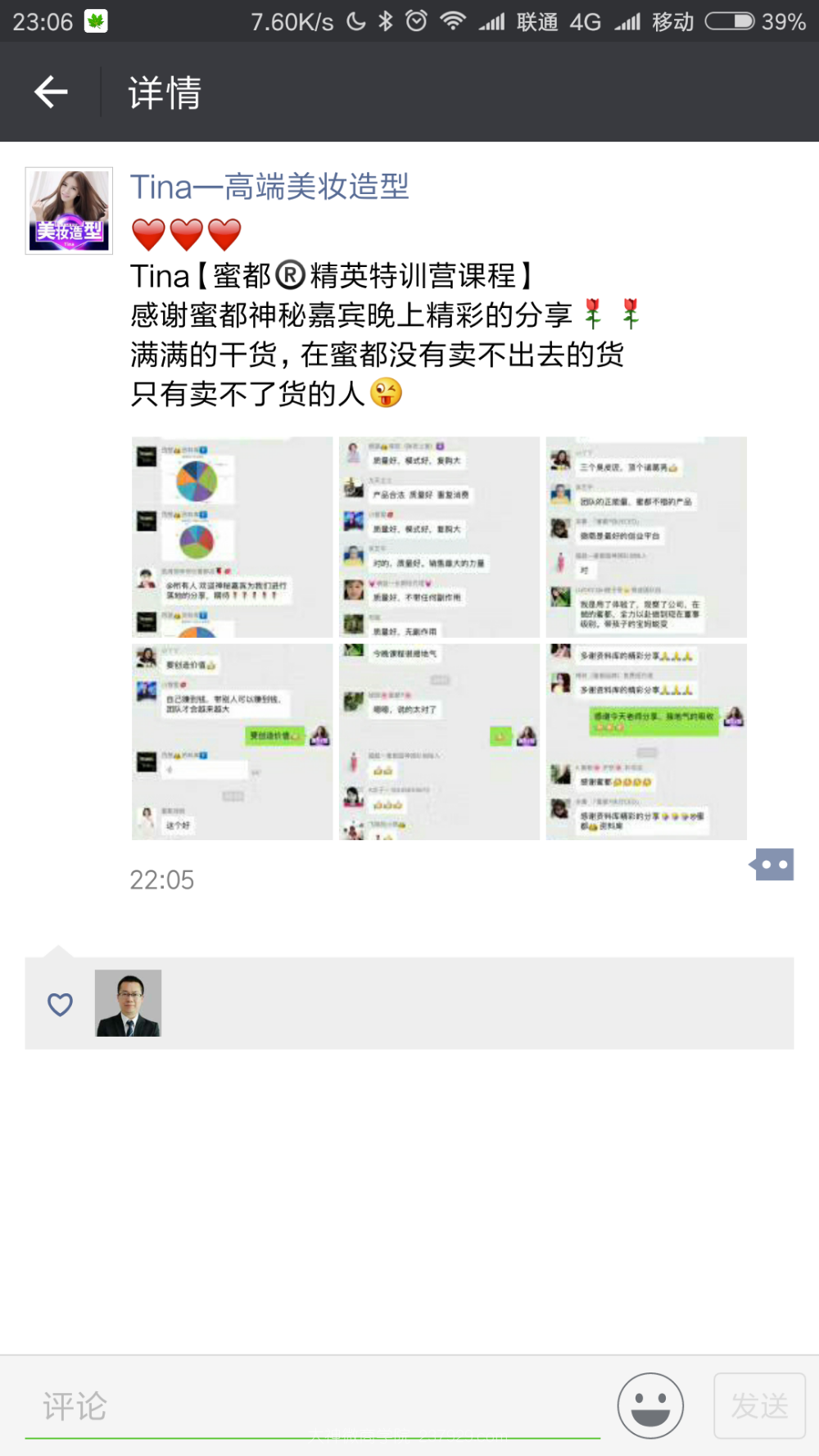
Task: Tap the 评论 comment input field
Action: click(x=313, y=1407)
